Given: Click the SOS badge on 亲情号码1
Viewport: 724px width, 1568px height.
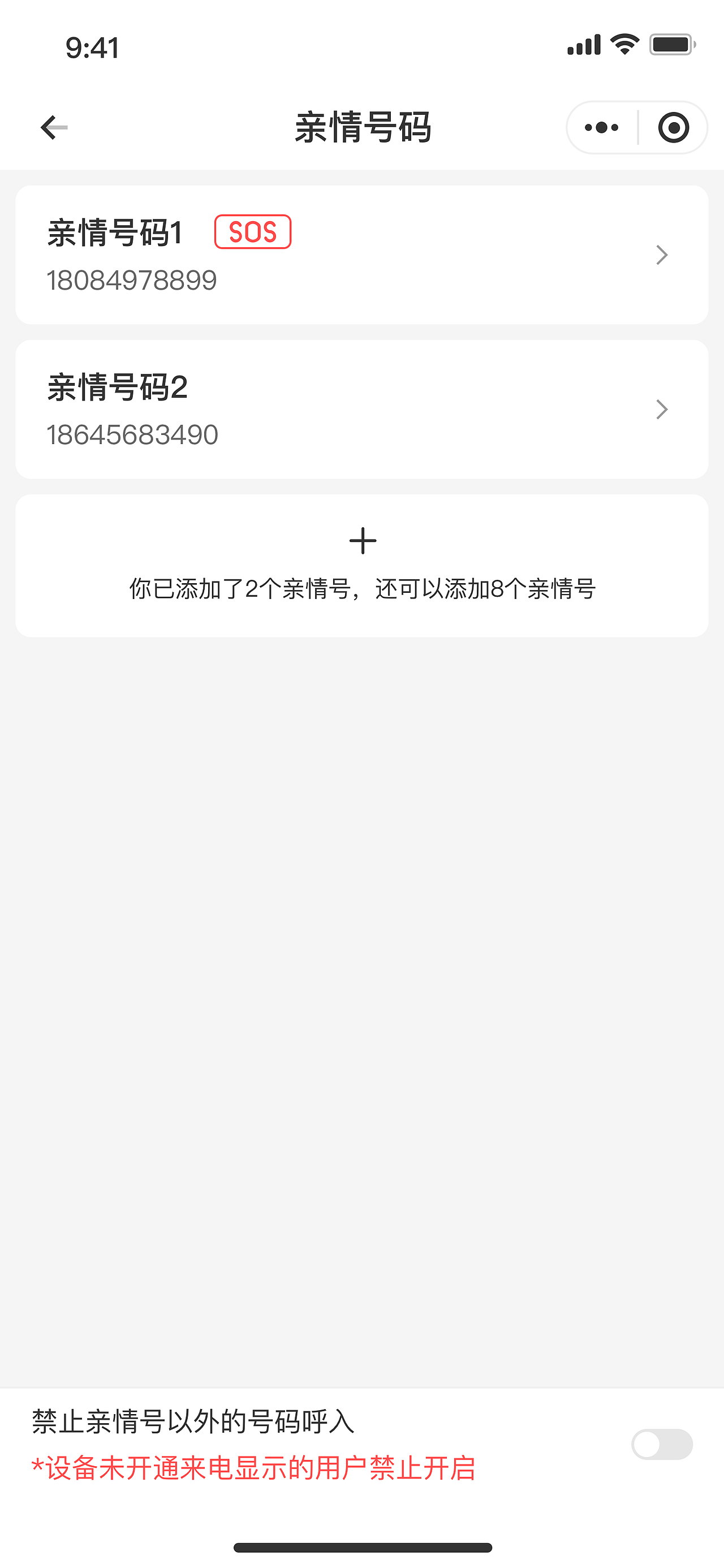Looking at the screenshot, I should pyautogui.click(x=253, y=232).
